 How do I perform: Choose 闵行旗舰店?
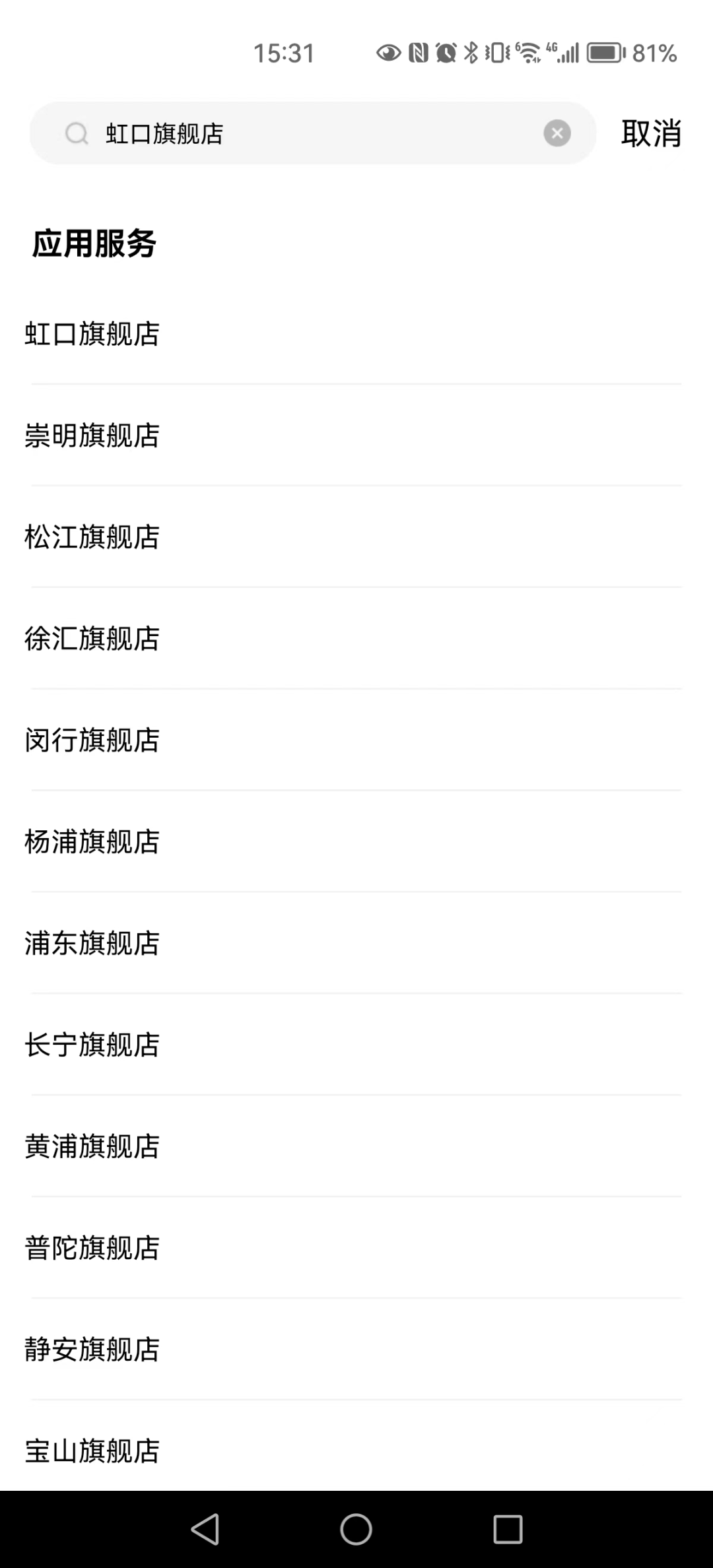click(356, 740)
